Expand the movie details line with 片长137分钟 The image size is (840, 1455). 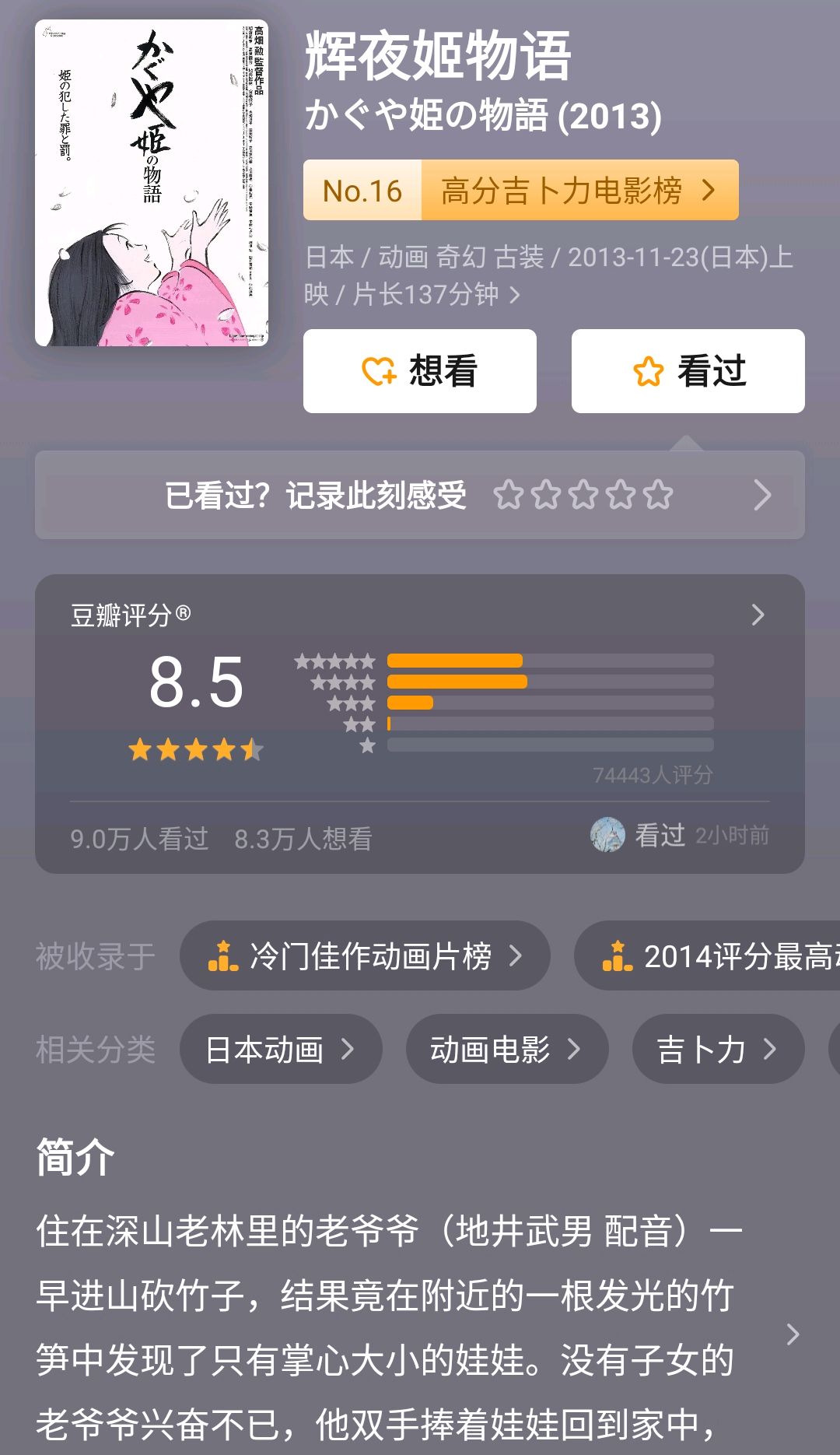click(x=513, y=295)
